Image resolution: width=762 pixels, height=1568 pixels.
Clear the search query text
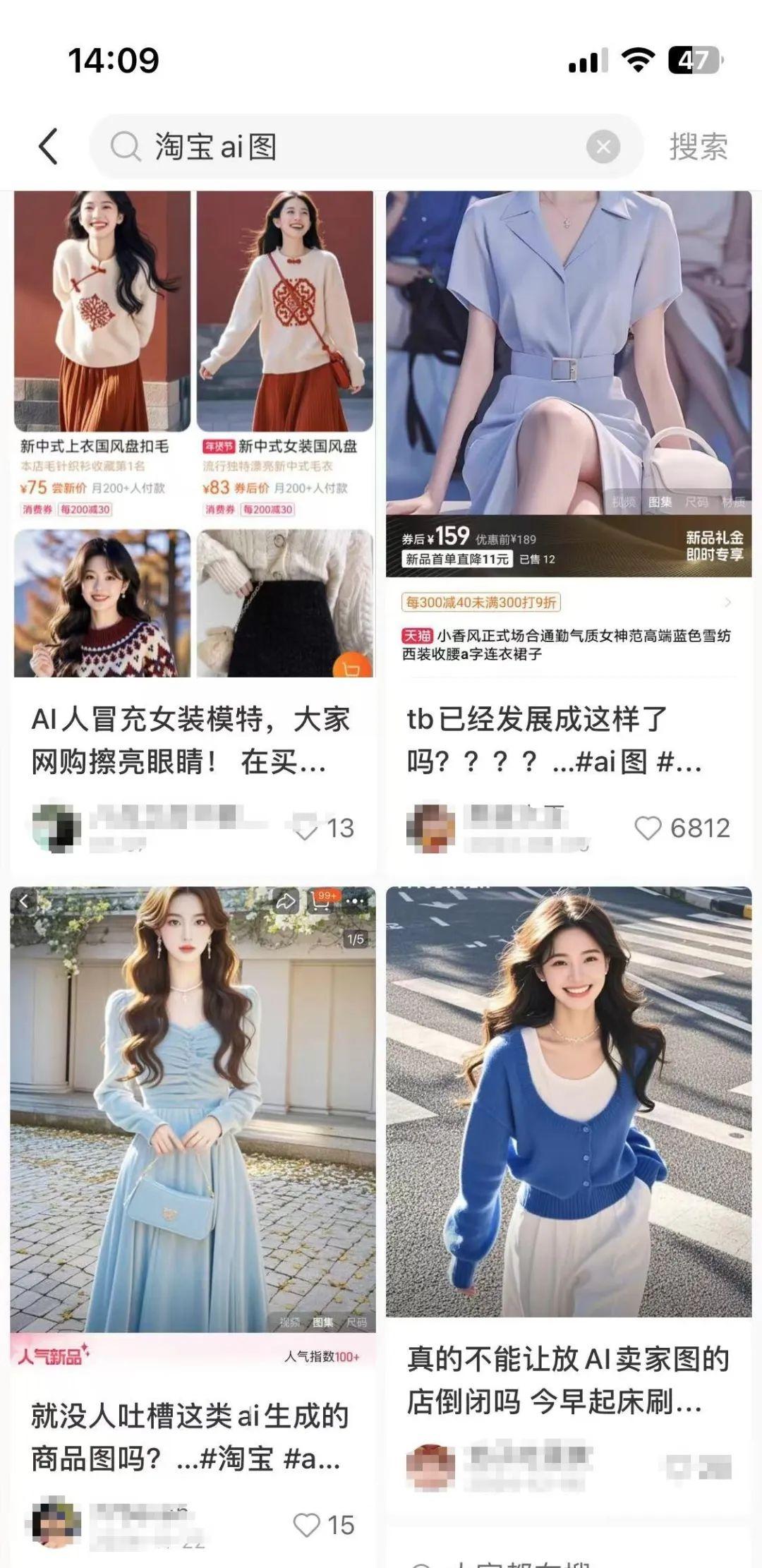coord(603,147)
